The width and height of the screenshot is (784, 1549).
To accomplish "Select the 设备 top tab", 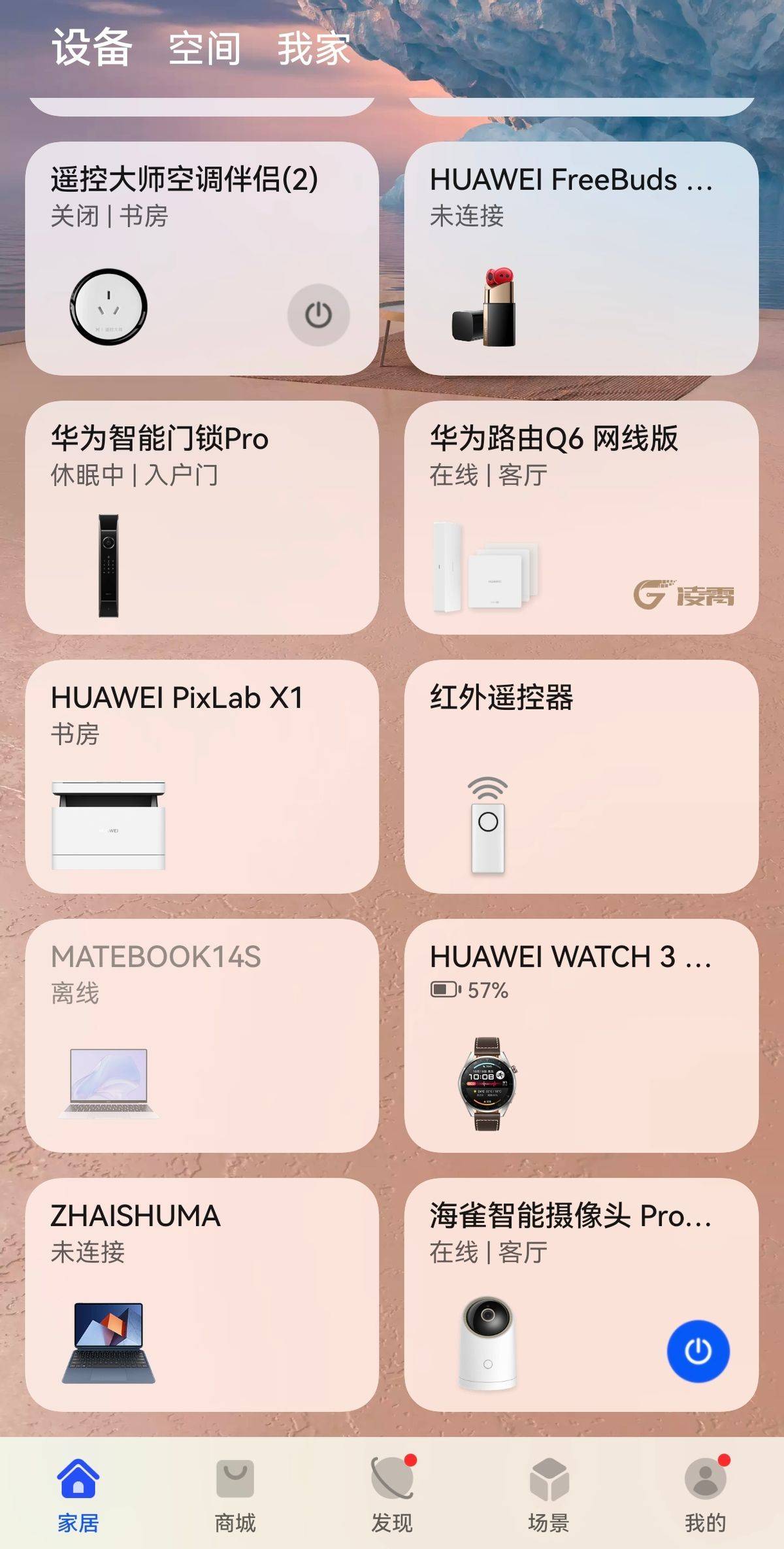I will [x=91, y=48].
